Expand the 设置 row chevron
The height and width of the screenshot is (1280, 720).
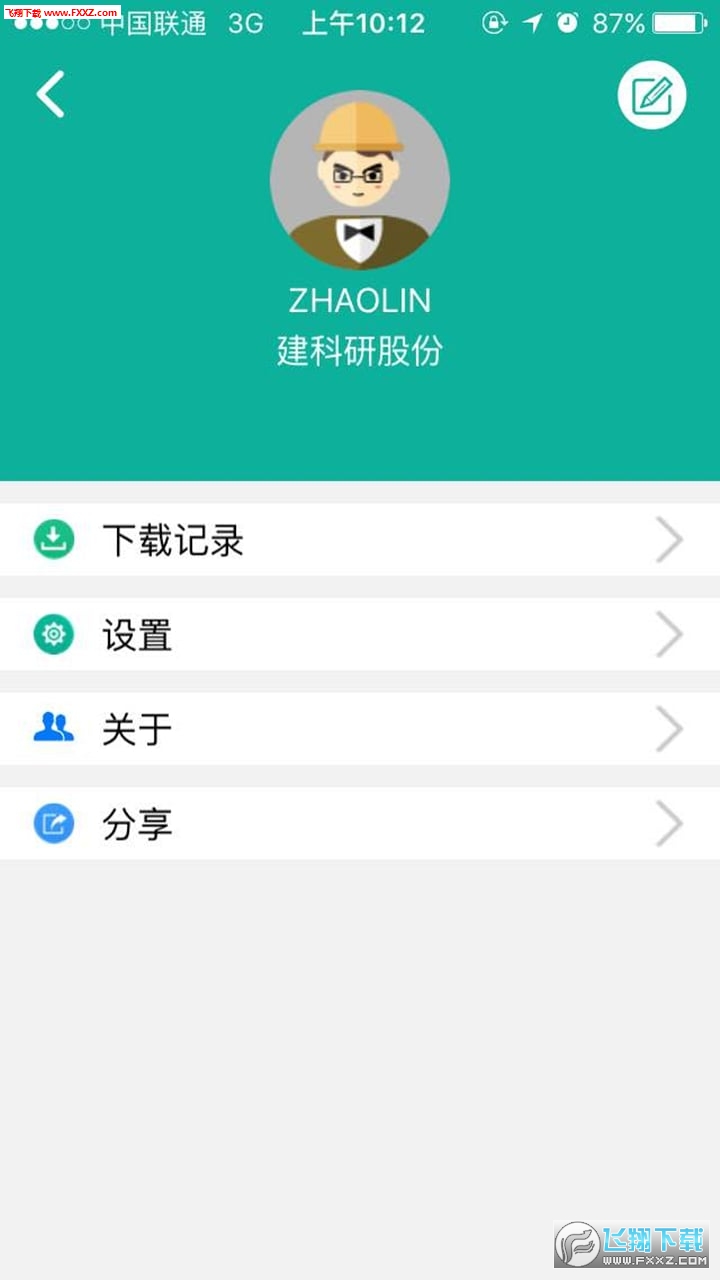670,634
